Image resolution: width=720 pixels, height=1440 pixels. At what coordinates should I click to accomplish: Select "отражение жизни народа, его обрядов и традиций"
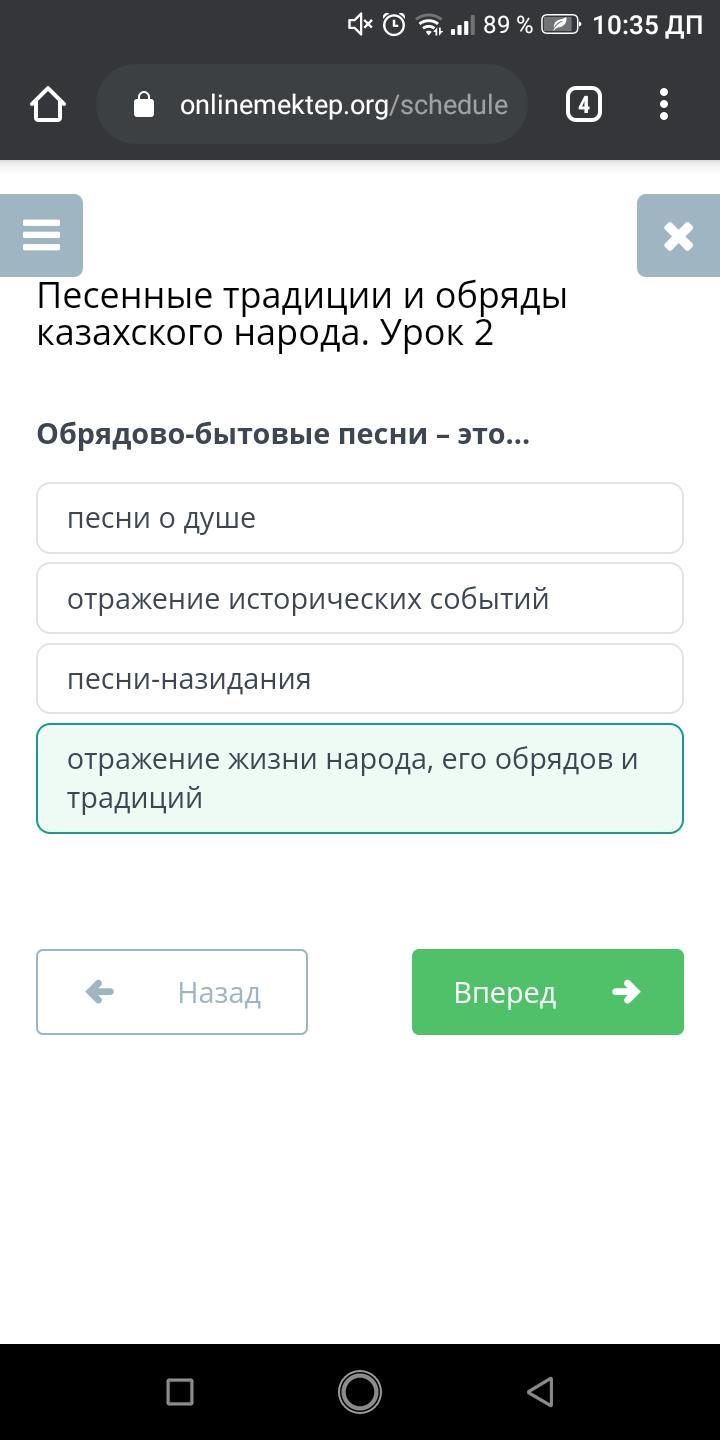[360, 778]
